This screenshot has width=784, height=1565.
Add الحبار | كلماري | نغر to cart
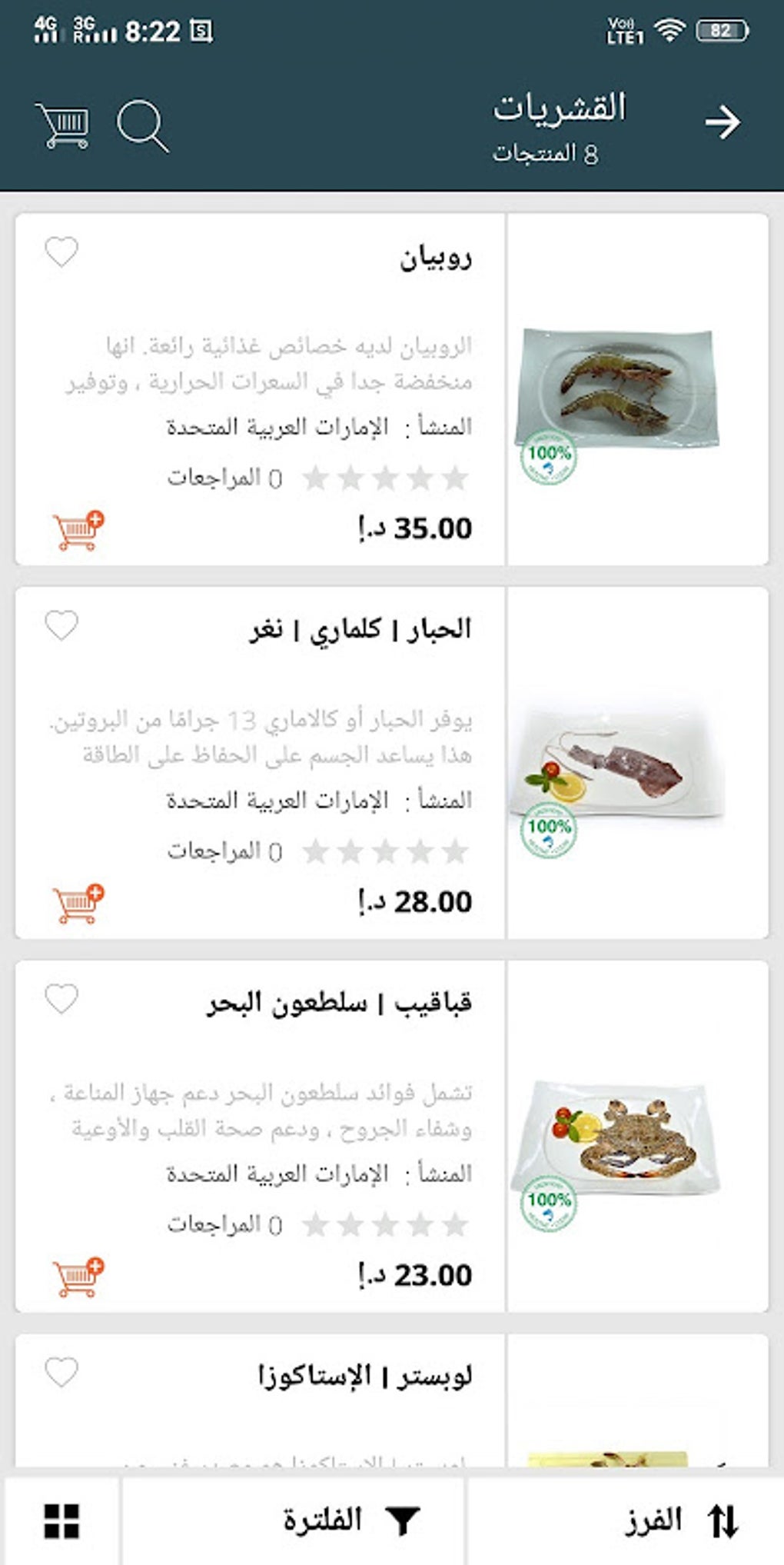78,904
